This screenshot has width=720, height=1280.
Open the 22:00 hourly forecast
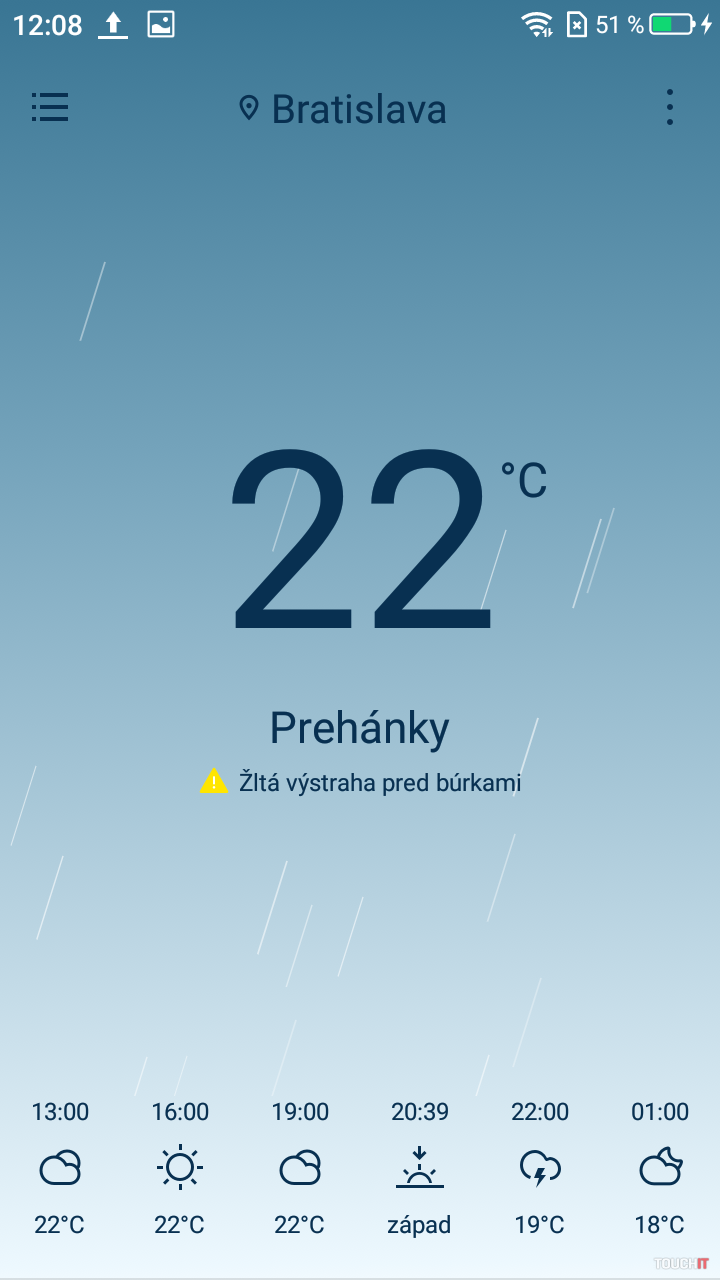[x=540, y=1167]
